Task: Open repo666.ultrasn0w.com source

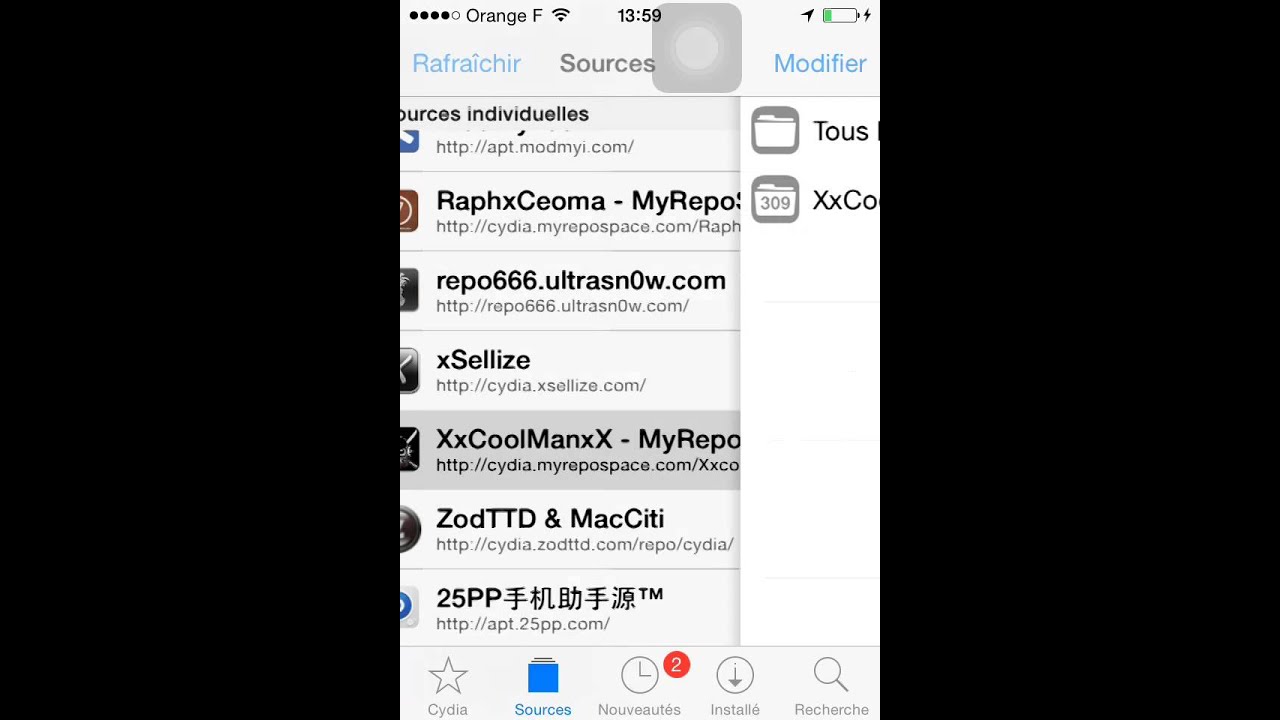Action: point(570,291)
